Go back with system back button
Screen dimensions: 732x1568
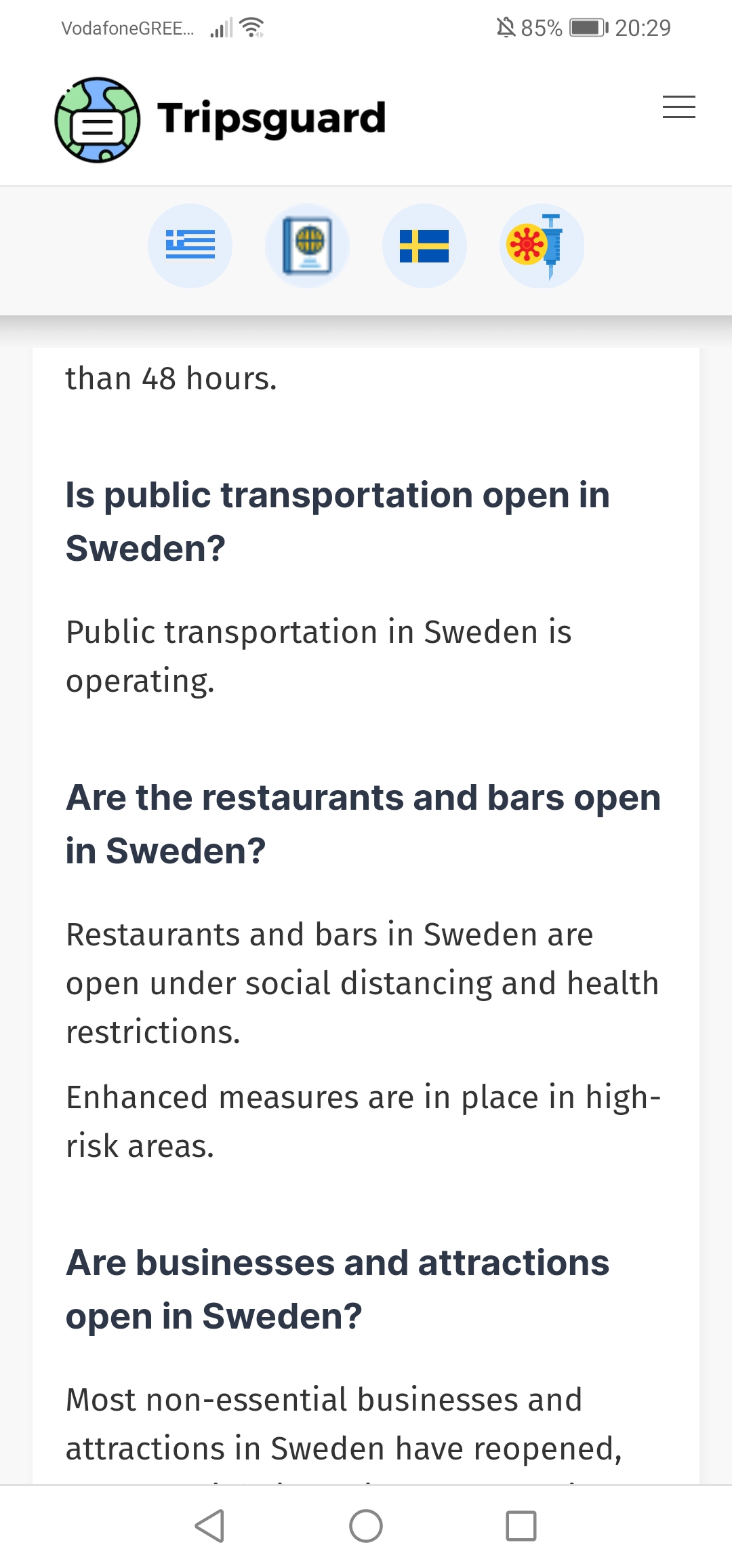(x=209, y=1527)
